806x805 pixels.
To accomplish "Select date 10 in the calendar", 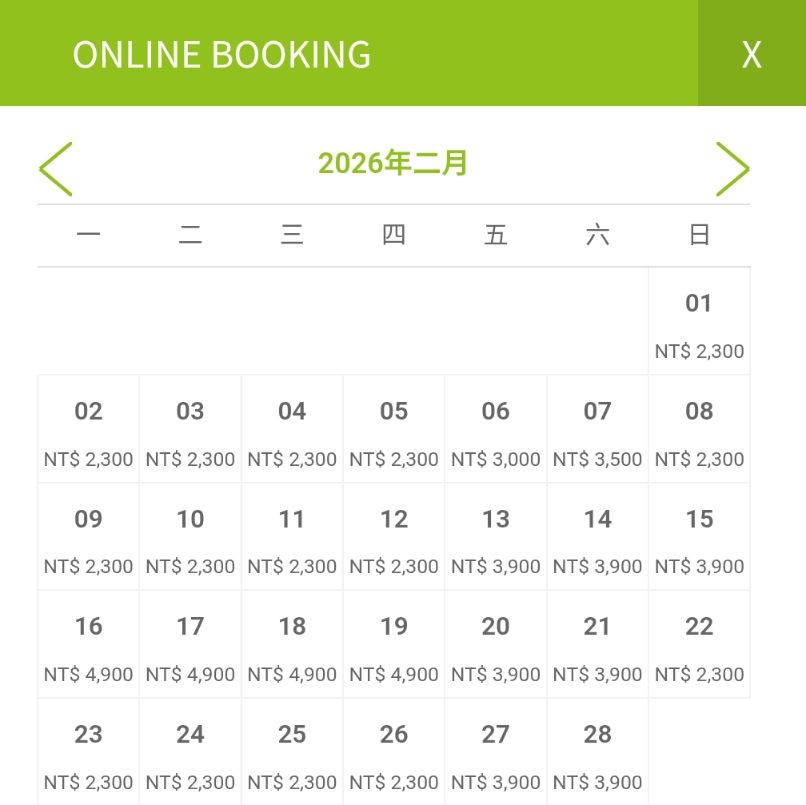I will point(190,538).
